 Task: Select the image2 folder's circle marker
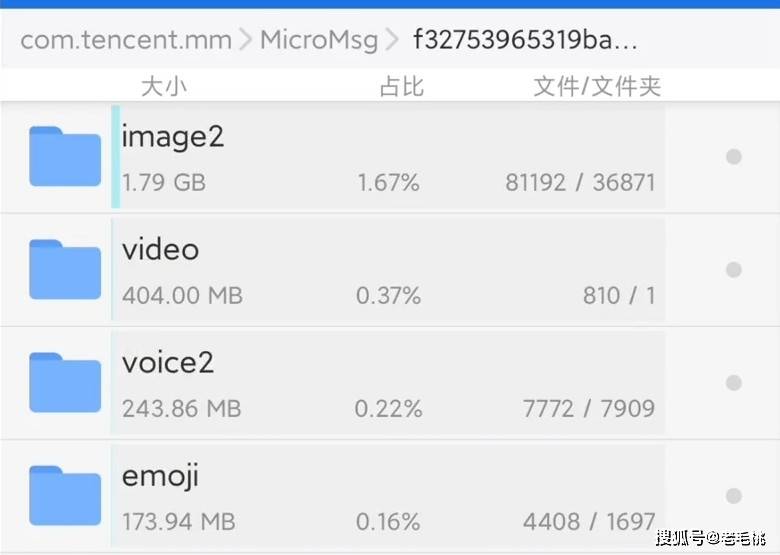coord(734,157)
